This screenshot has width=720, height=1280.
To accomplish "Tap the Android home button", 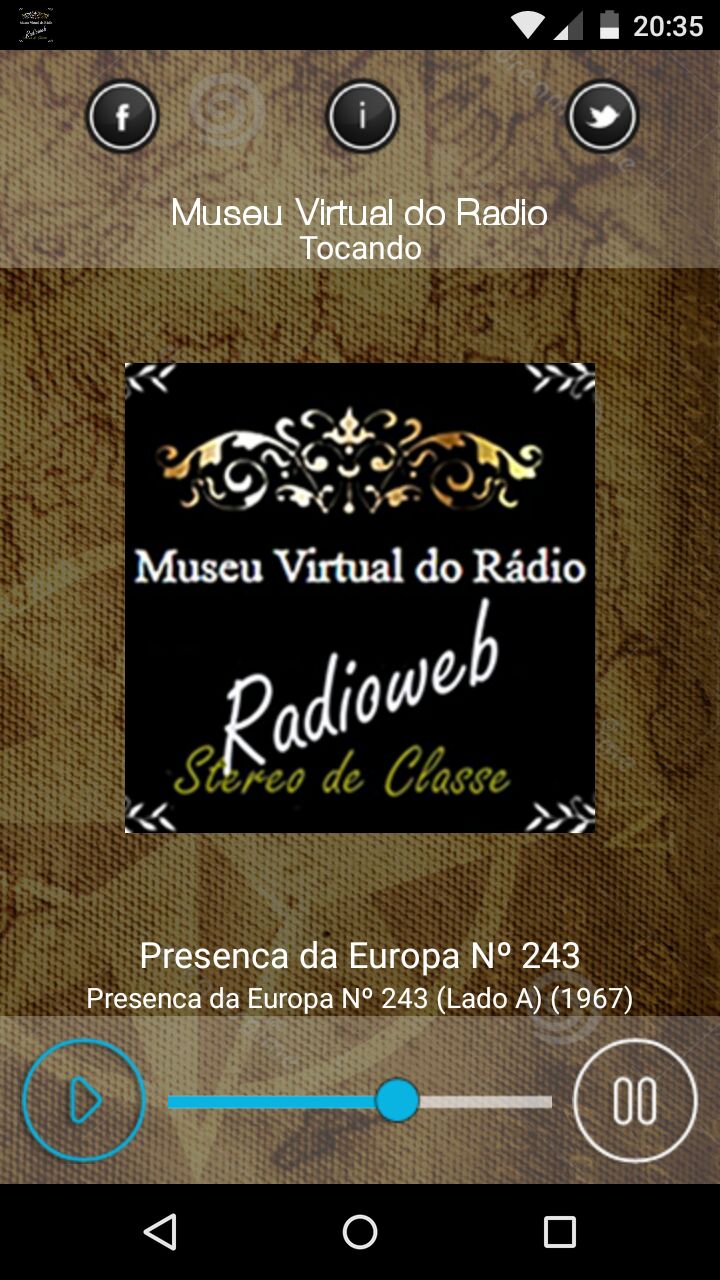I will [x=360, y=1234].
